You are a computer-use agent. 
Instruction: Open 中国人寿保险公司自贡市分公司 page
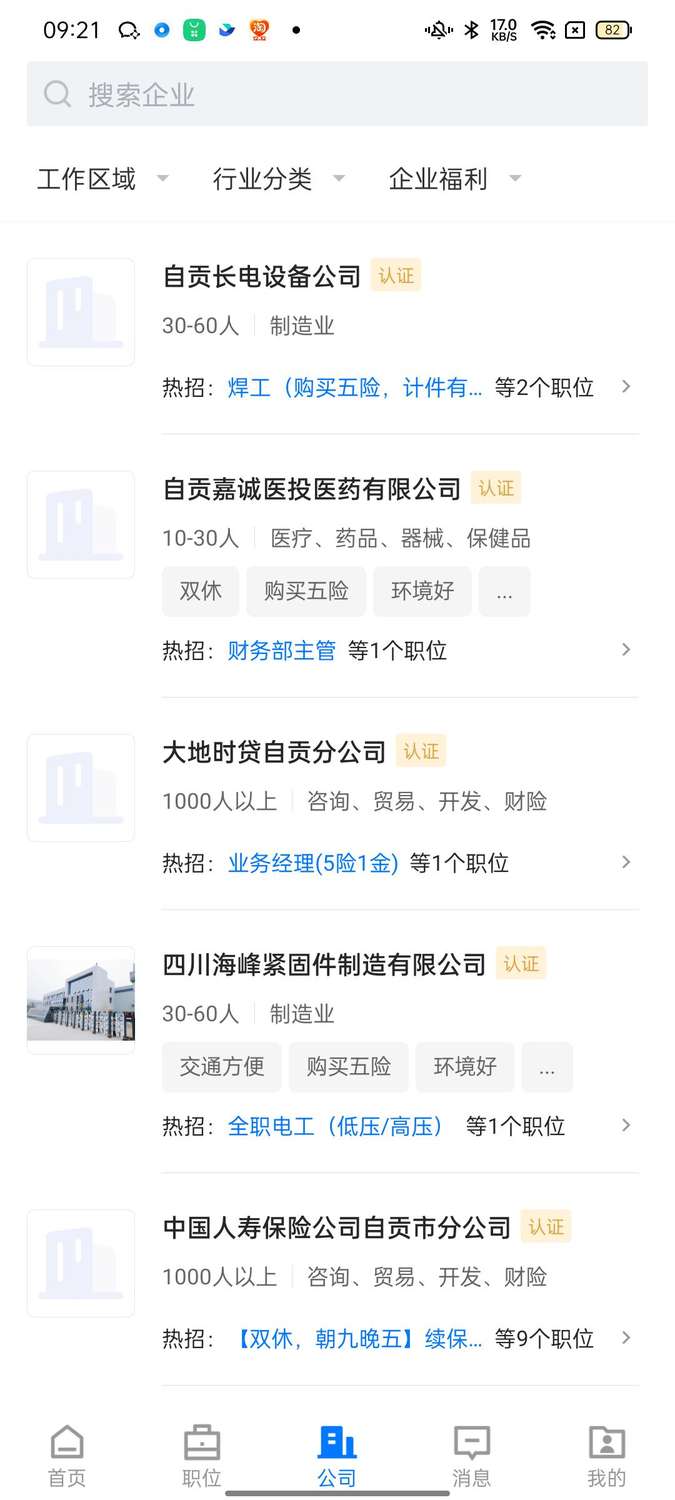click(x=337, y=1228)
